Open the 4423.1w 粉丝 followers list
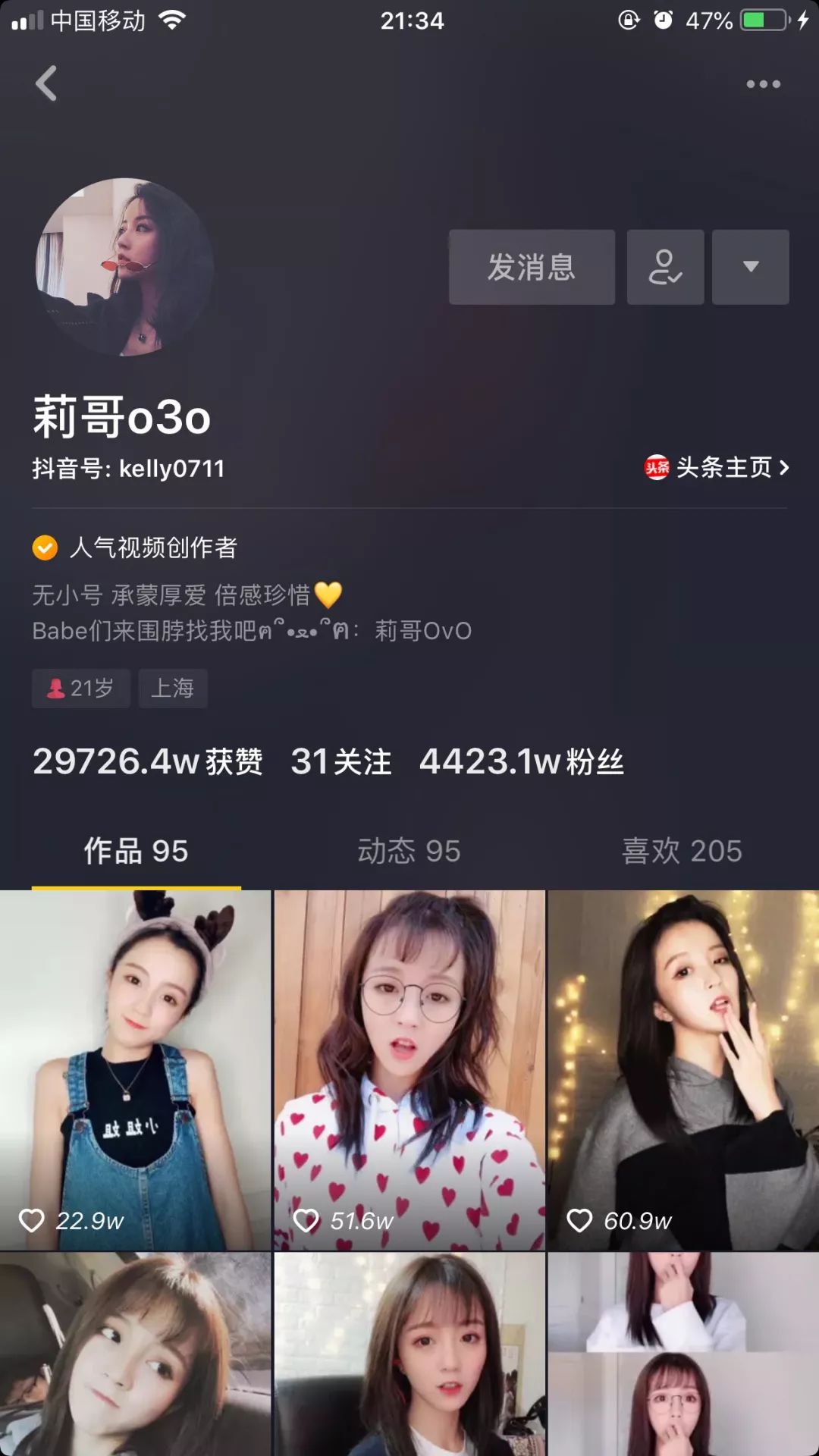The height and width of the screenshot is (1456, 819). tap(522, 761)
